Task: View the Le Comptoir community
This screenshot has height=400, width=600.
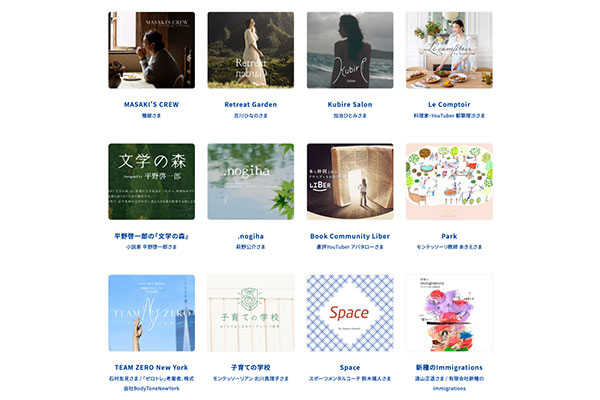Action: pos(449,50)
